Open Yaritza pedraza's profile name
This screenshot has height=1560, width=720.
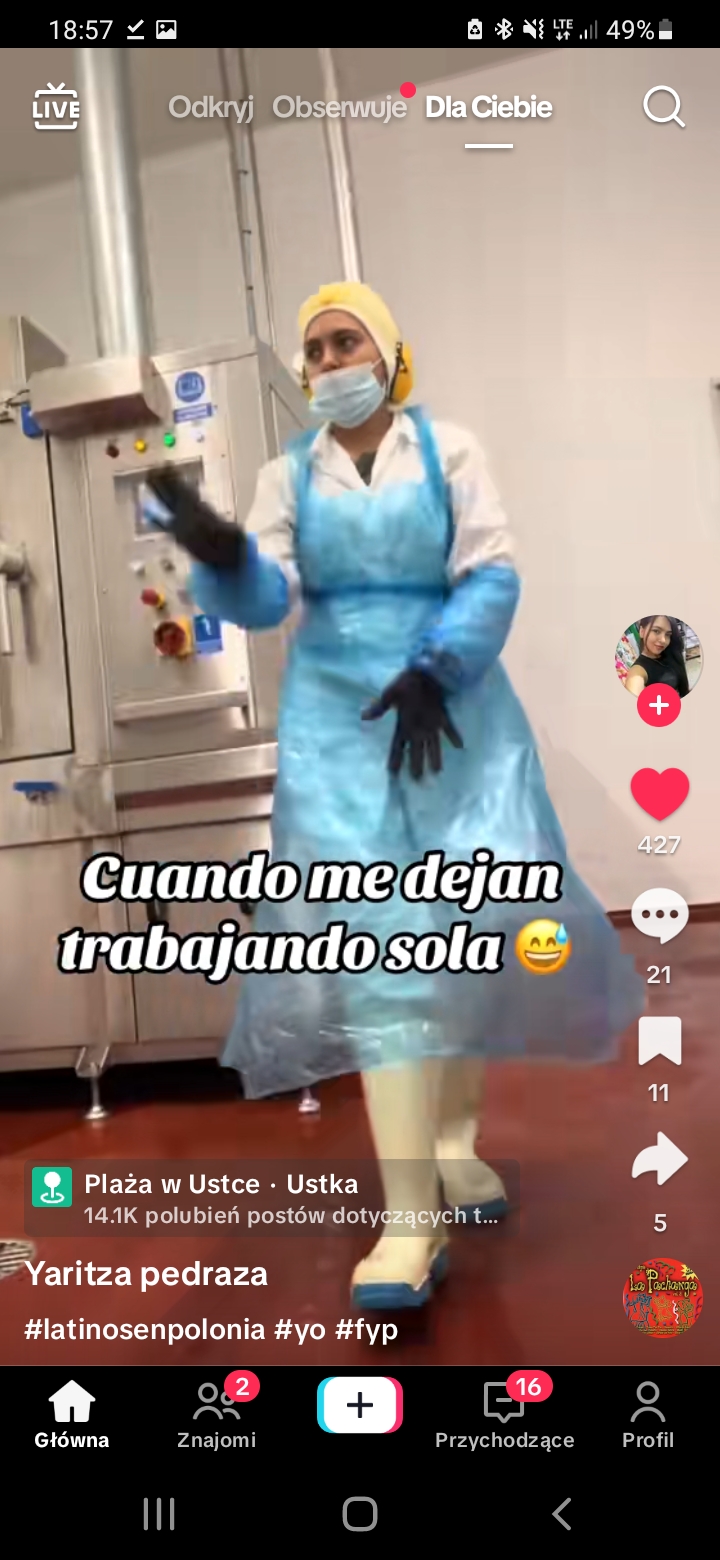[x=146, y=1274]
